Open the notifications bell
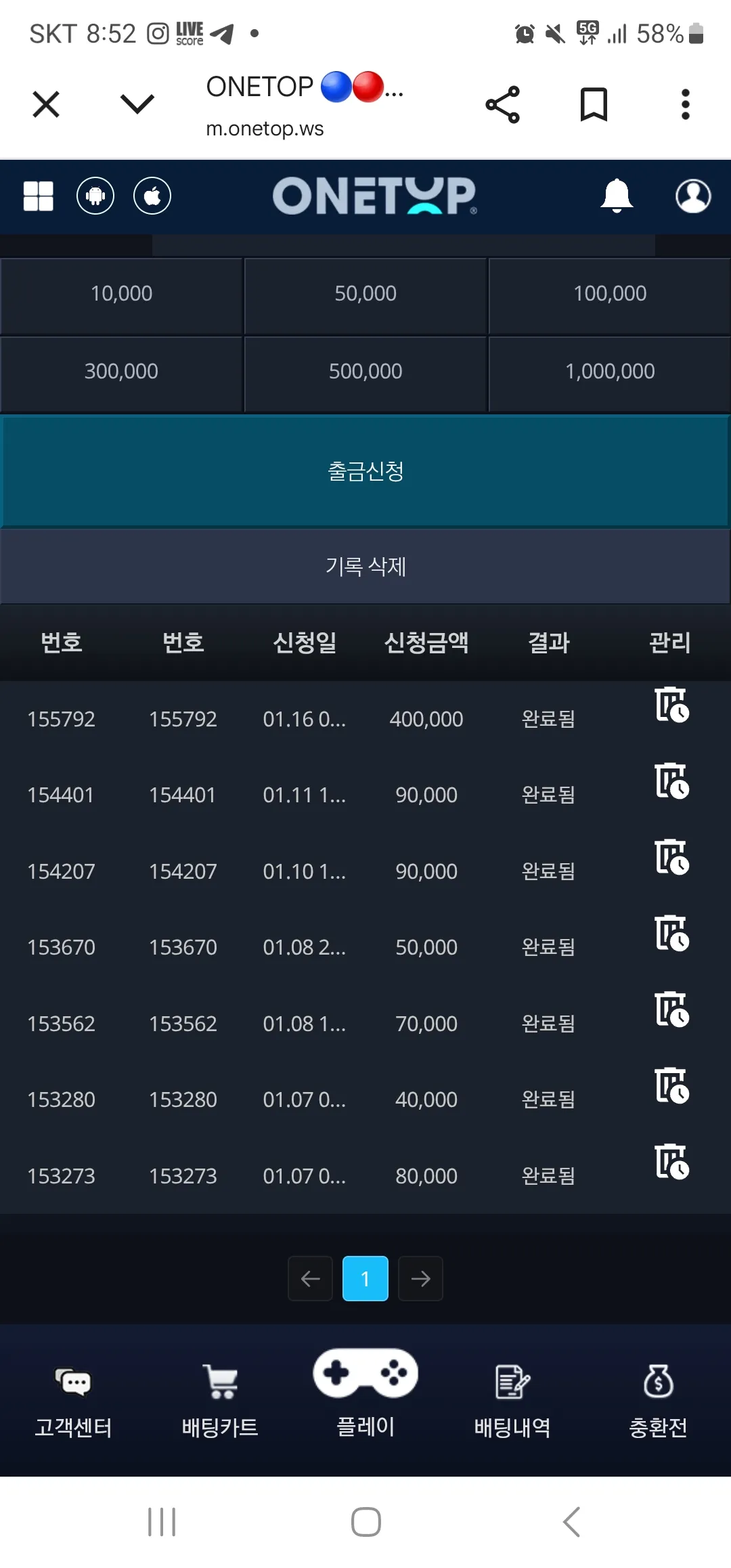Image resolution: width=731 pixels, height=1568 pixels. 617,196
